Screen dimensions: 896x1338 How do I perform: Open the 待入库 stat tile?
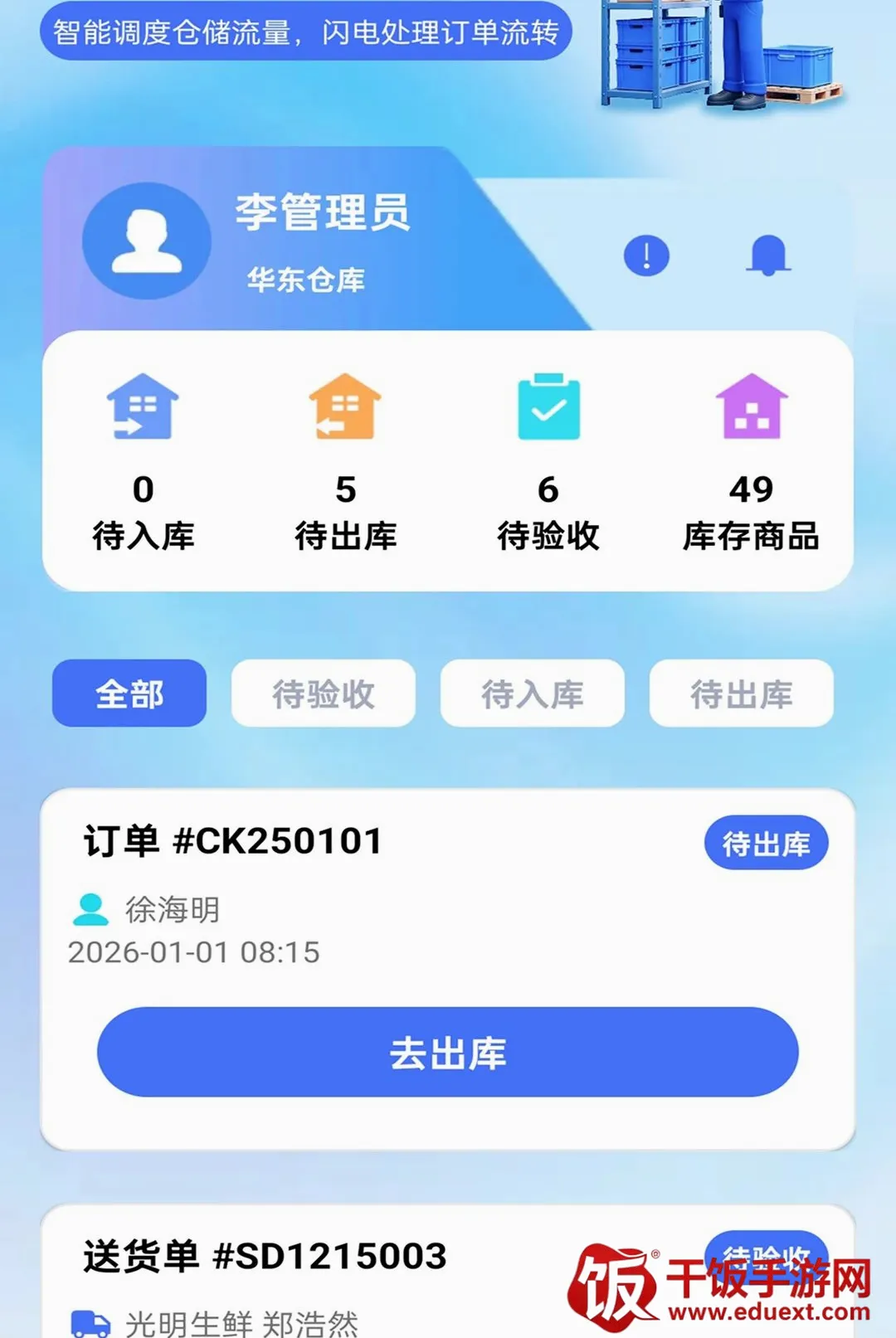pyautogui.click(x=144, y=462)
